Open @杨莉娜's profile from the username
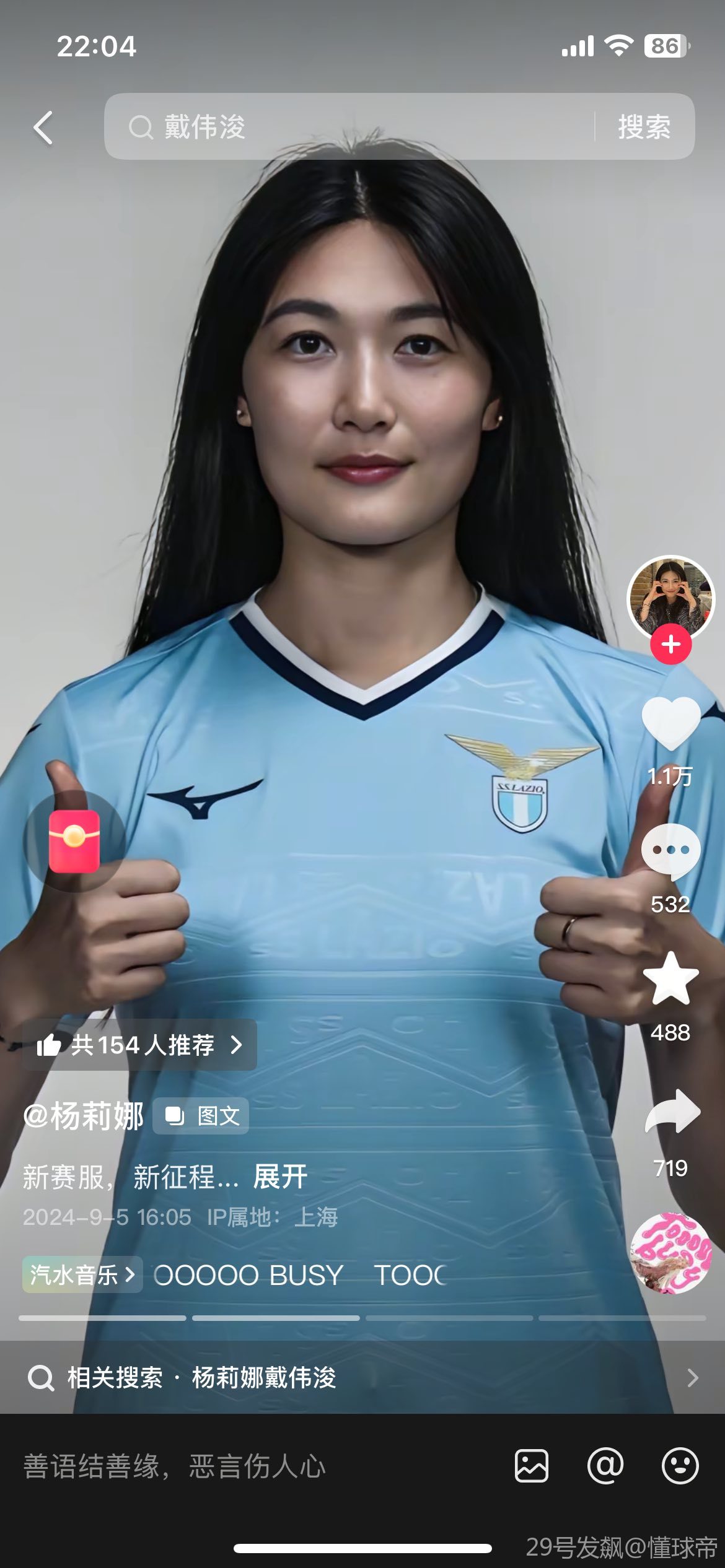Screen dimensions: 725x1568 pos(84,1117)
